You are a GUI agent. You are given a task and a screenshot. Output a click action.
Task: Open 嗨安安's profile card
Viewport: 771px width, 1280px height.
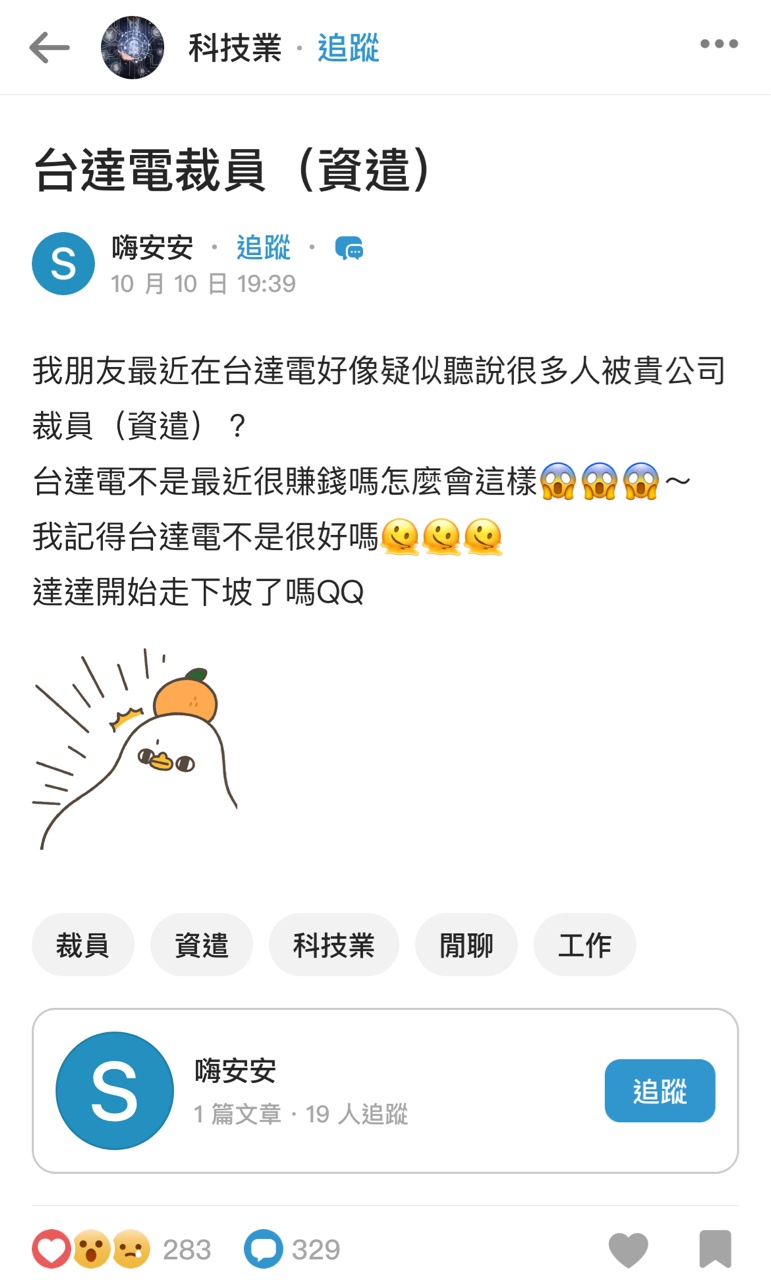point(300,1090)
